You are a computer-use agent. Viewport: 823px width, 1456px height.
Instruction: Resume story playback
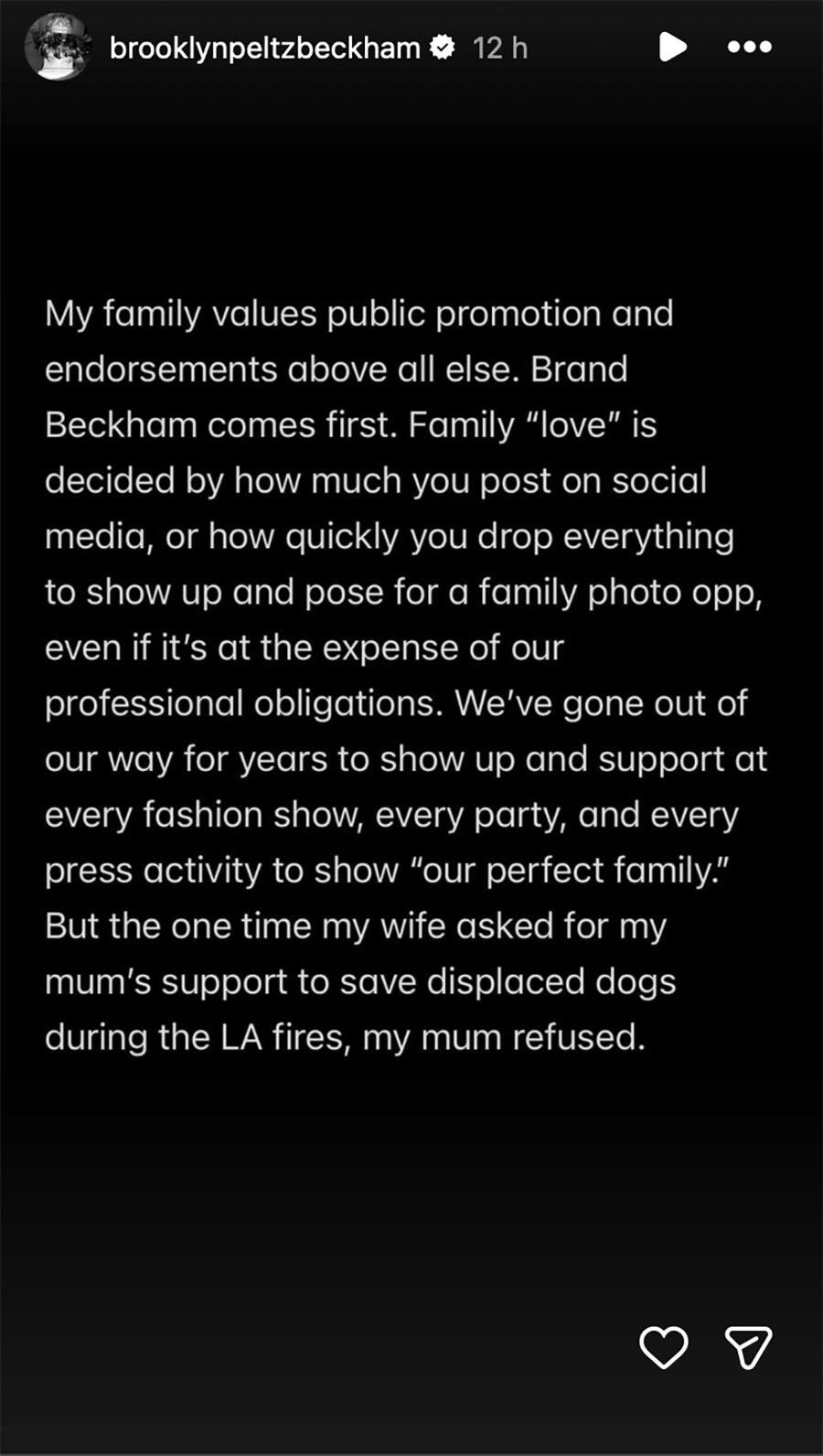click(x=672, y=47)
